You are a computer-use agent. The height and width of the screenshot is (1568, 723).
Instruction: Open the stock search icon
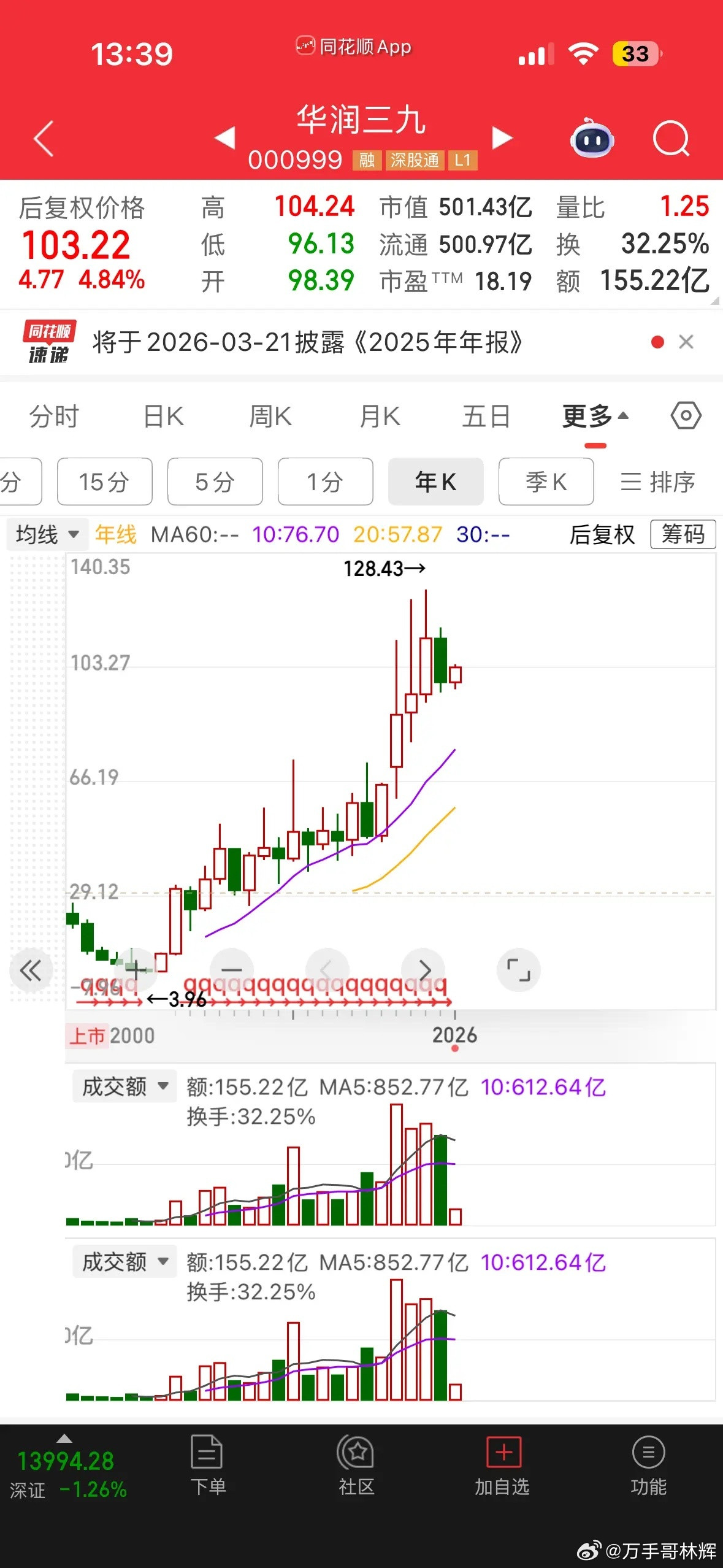click(x=671, y=140)
